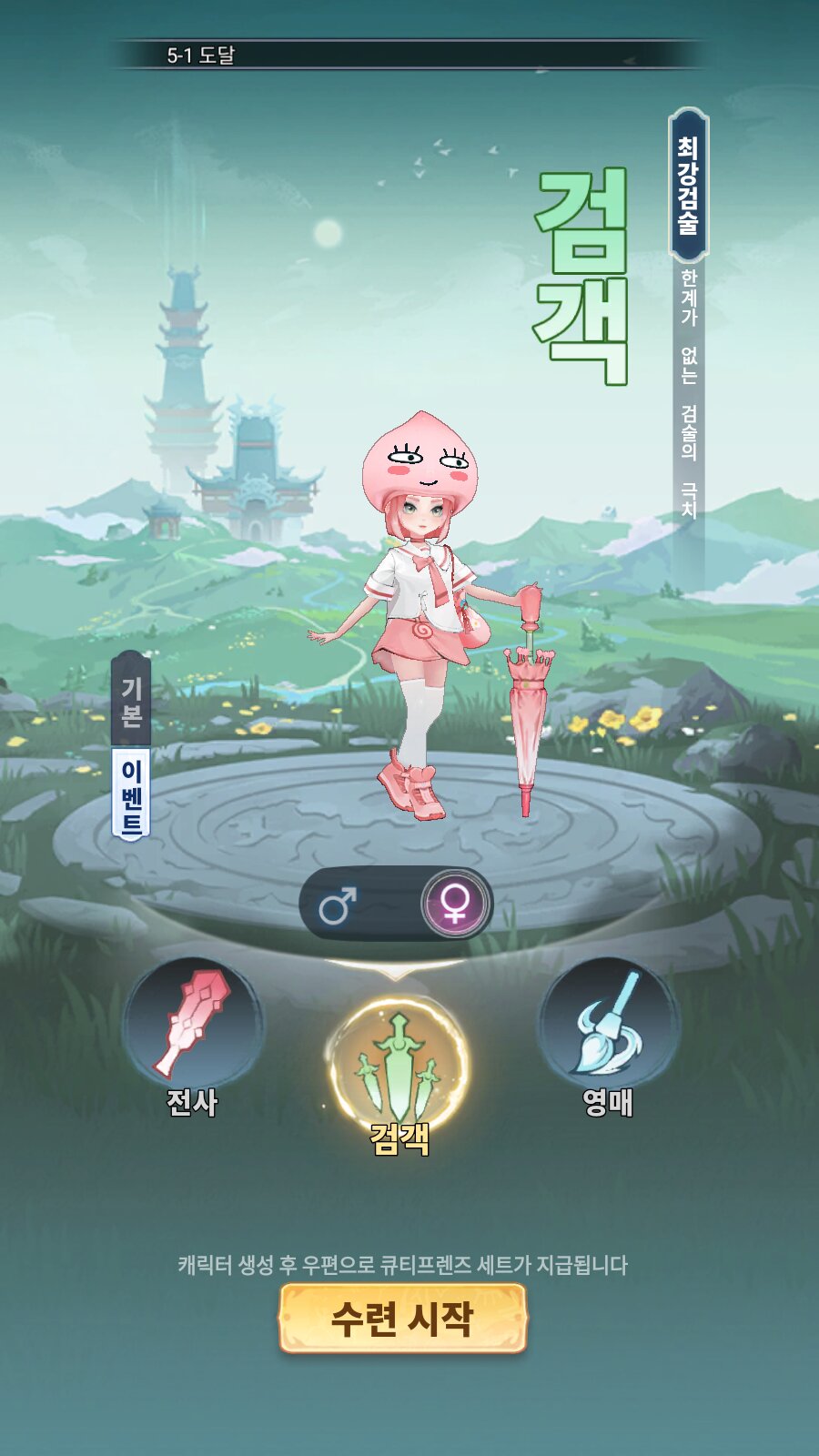Switch to male character gender
The image size is (819, 1456).
[x=338, y=905]
